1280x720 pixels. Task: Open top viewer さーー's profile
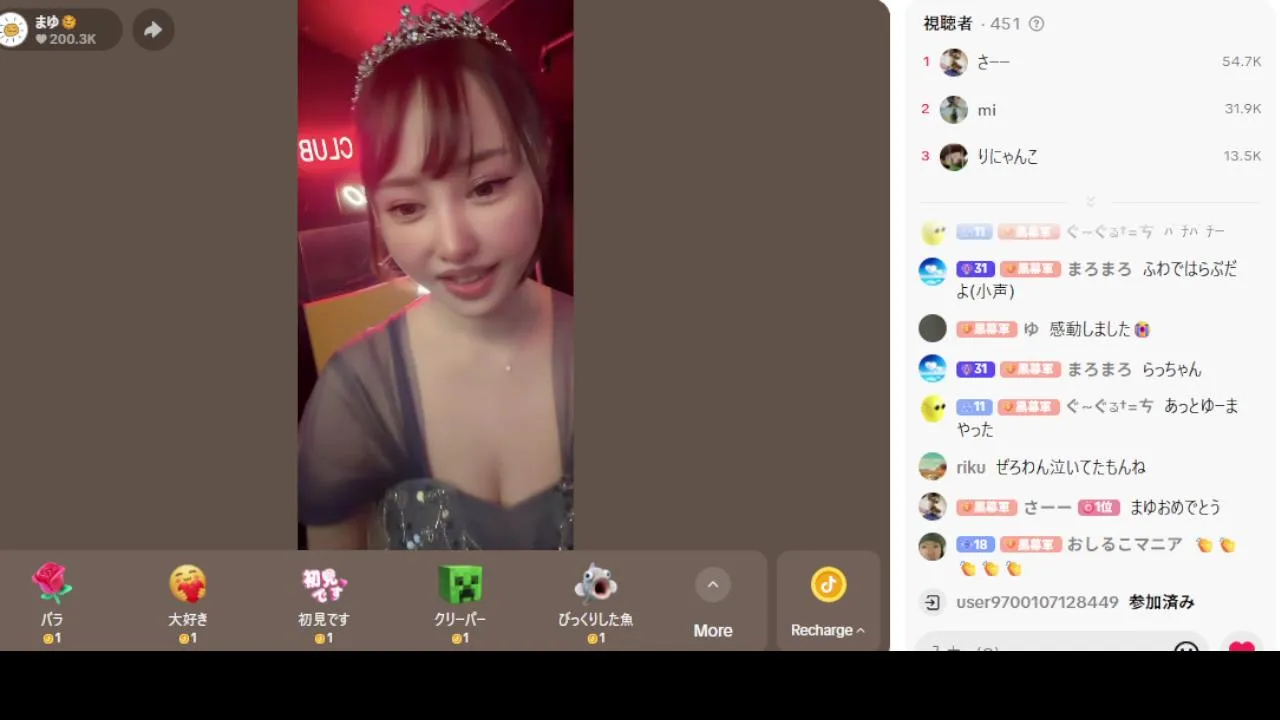coord(954,62)
